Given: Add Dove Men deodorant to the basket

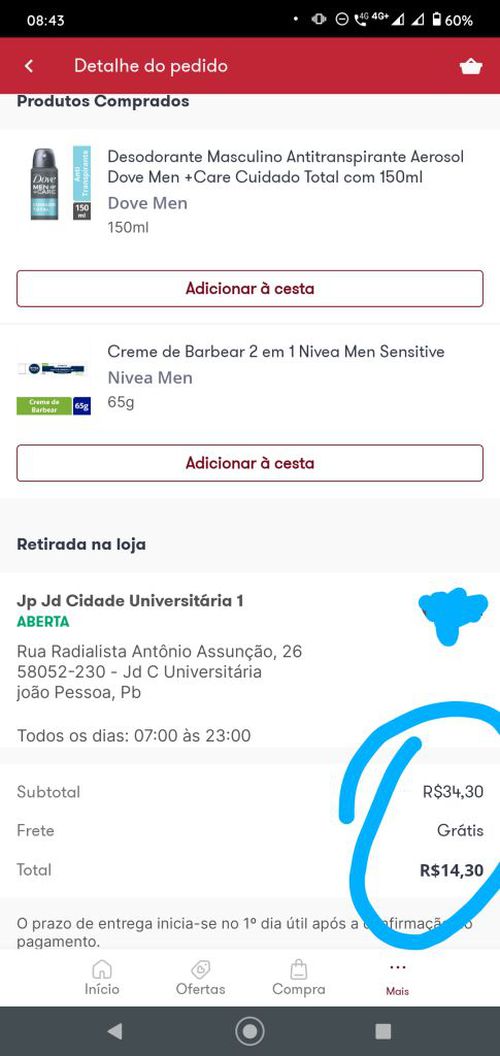Looking at the screenshot, I should pyautogui.click(x=250, y=288).
